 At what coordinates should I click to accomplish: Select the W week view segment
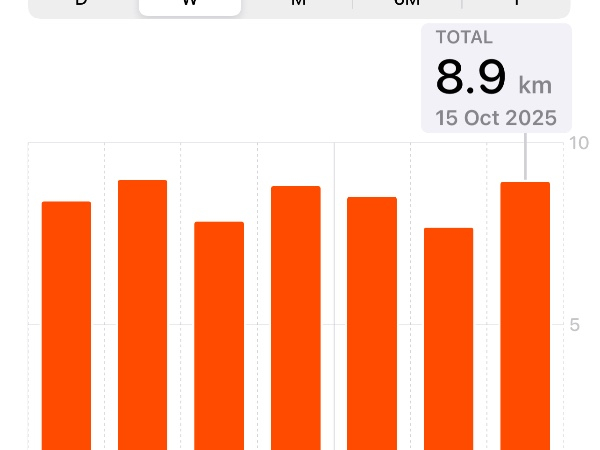tap(190, 4)
